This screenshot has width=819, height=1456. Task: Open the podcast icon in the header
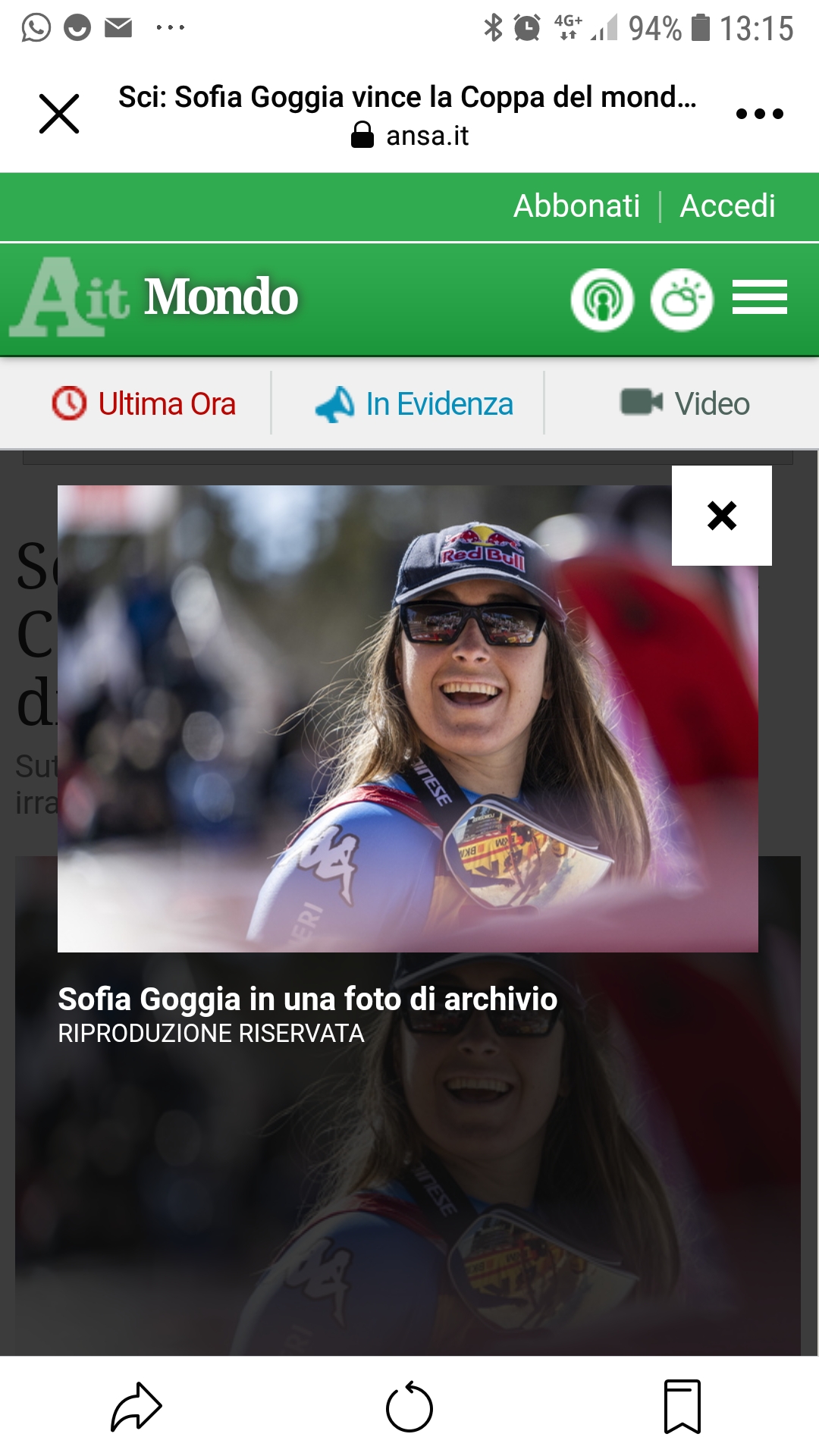click(x=602, y=300)
